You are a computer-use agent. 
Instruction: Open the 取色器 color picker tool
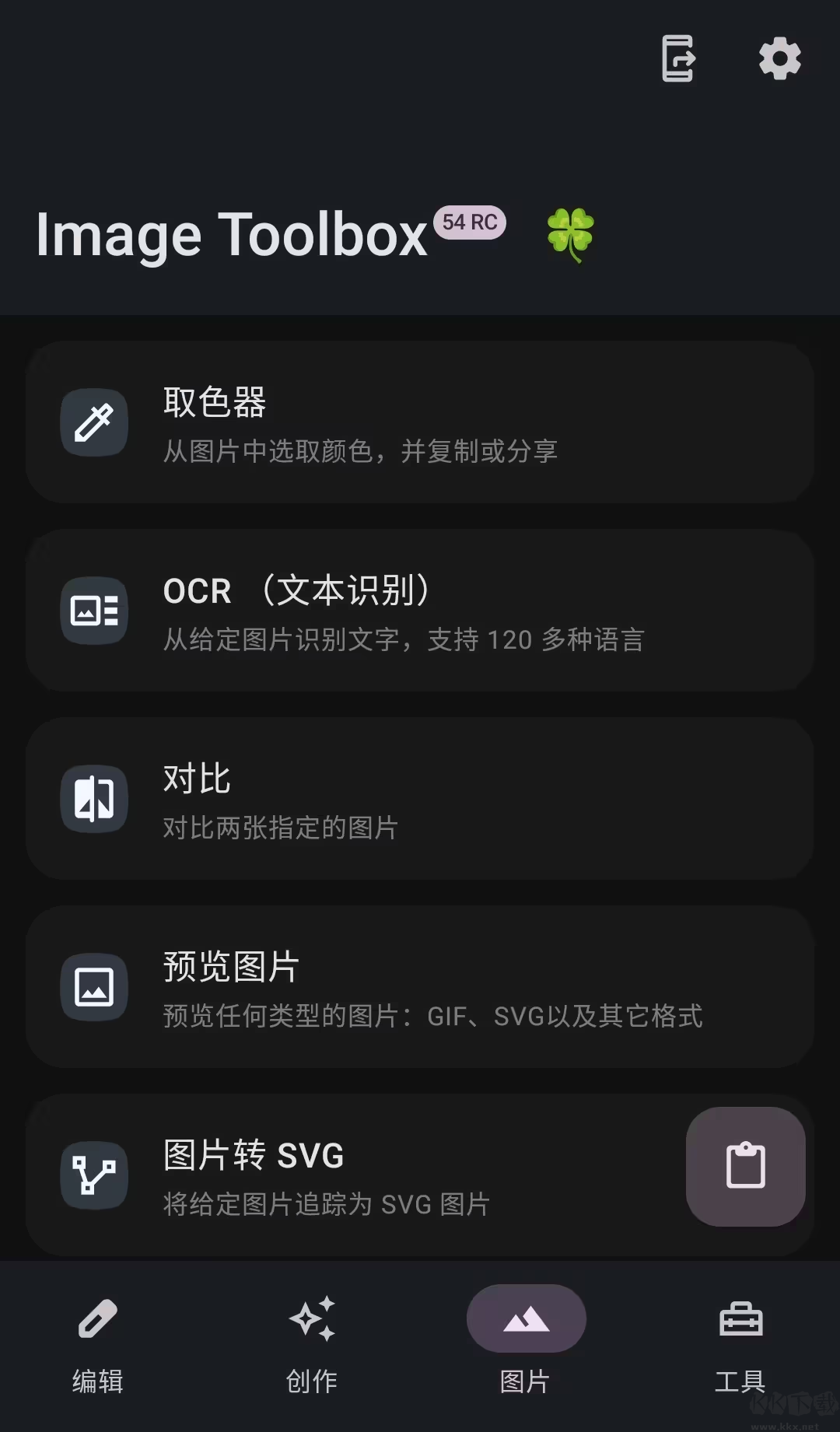(x=420, y=422)
